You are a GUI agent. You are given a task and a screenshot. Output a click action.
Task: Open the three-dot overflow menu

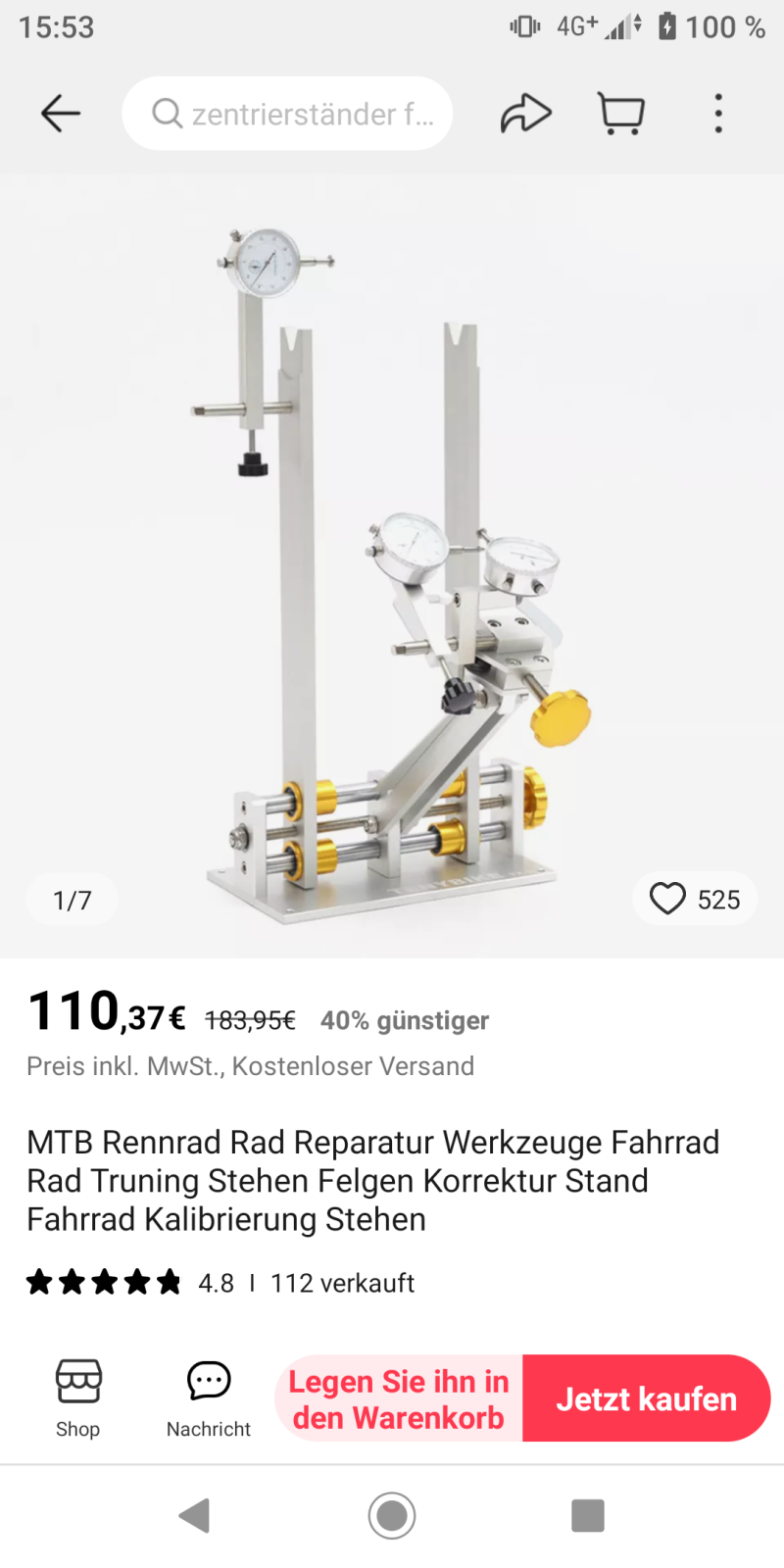(718, 114)
